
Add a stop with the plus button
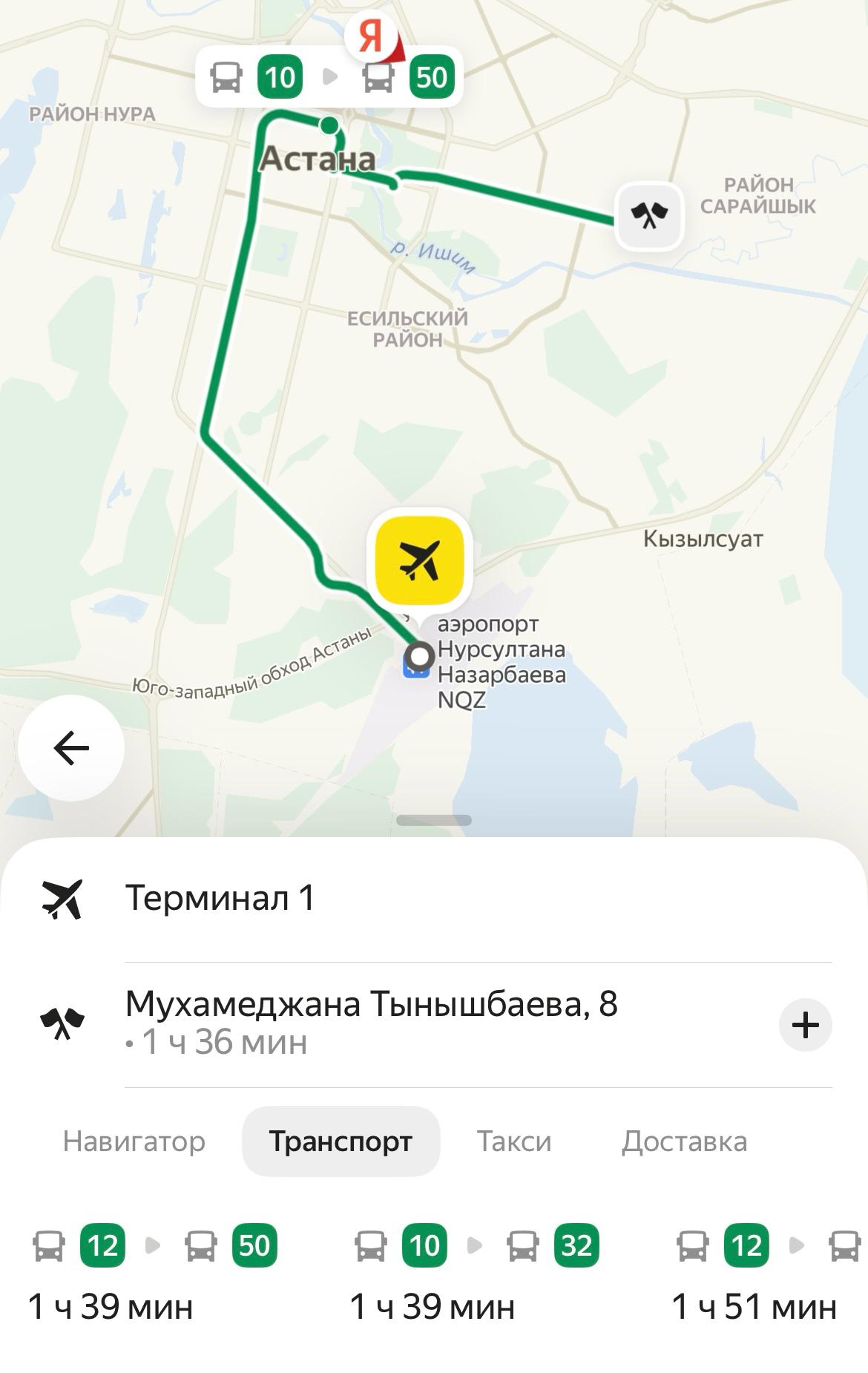pyautogui.click(x=805, y=1025)
